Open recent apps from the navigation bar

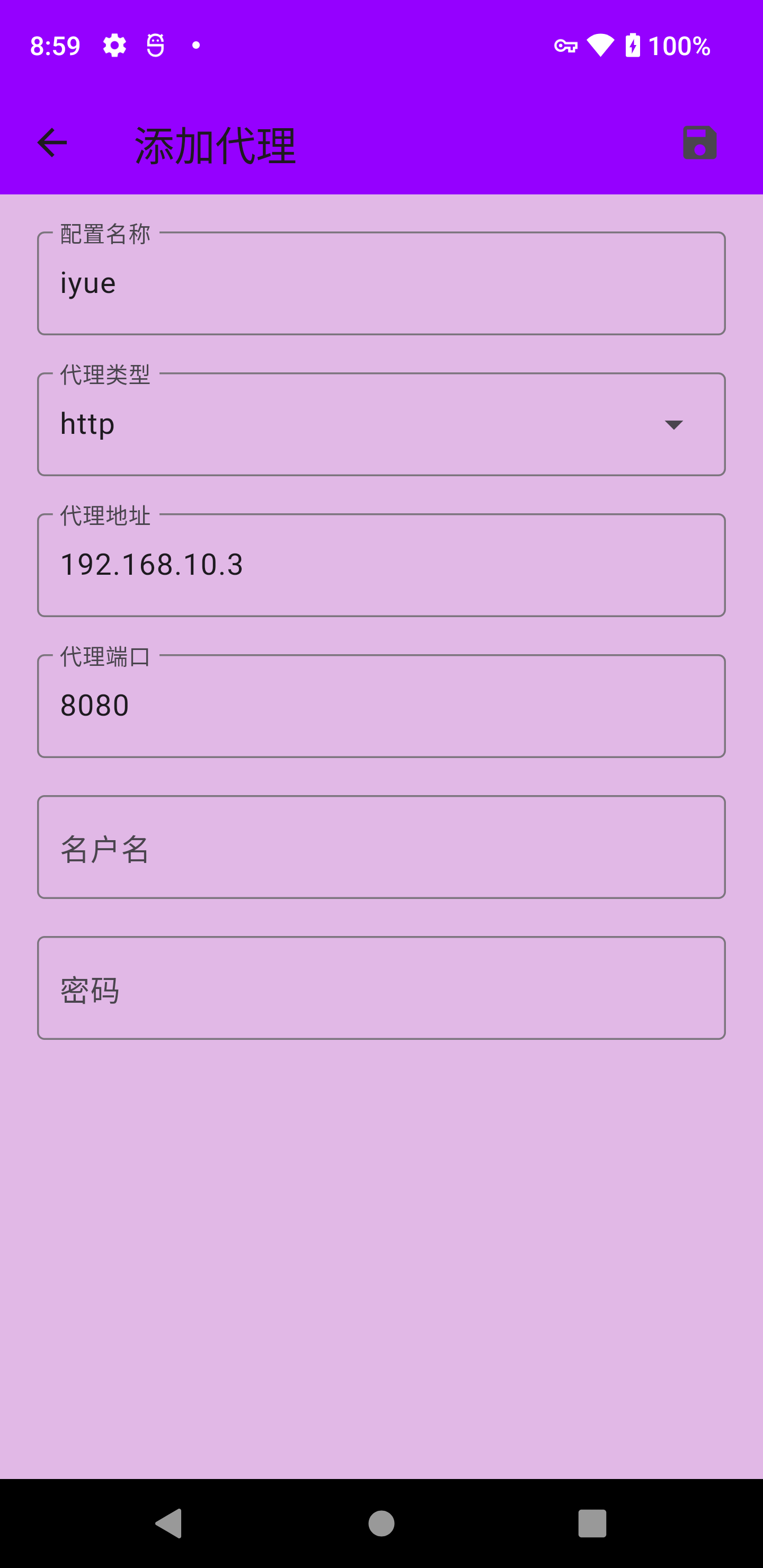point(592,1523)
